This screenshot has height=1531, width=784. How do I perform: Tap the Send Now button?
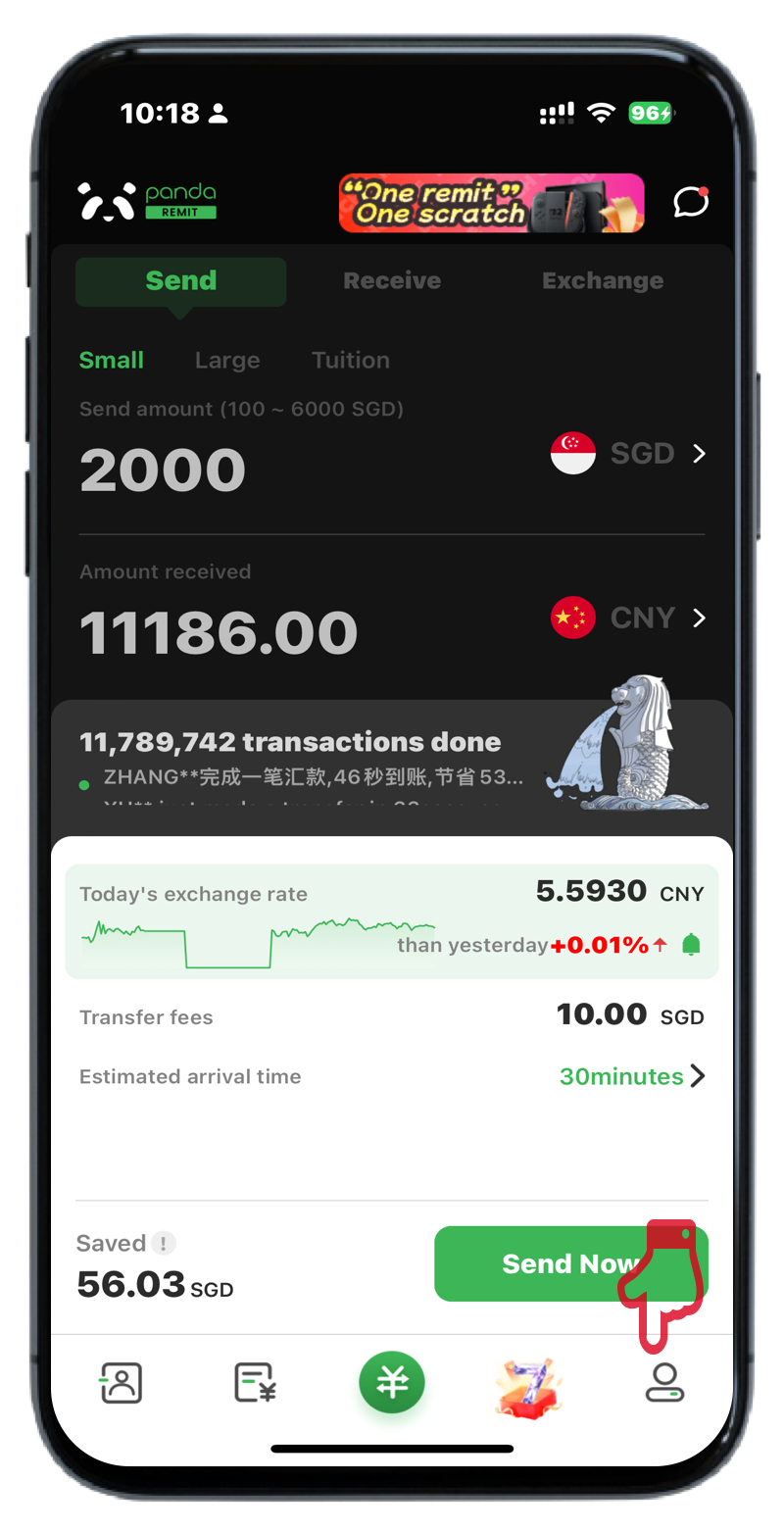click(x=559, y=1263)
